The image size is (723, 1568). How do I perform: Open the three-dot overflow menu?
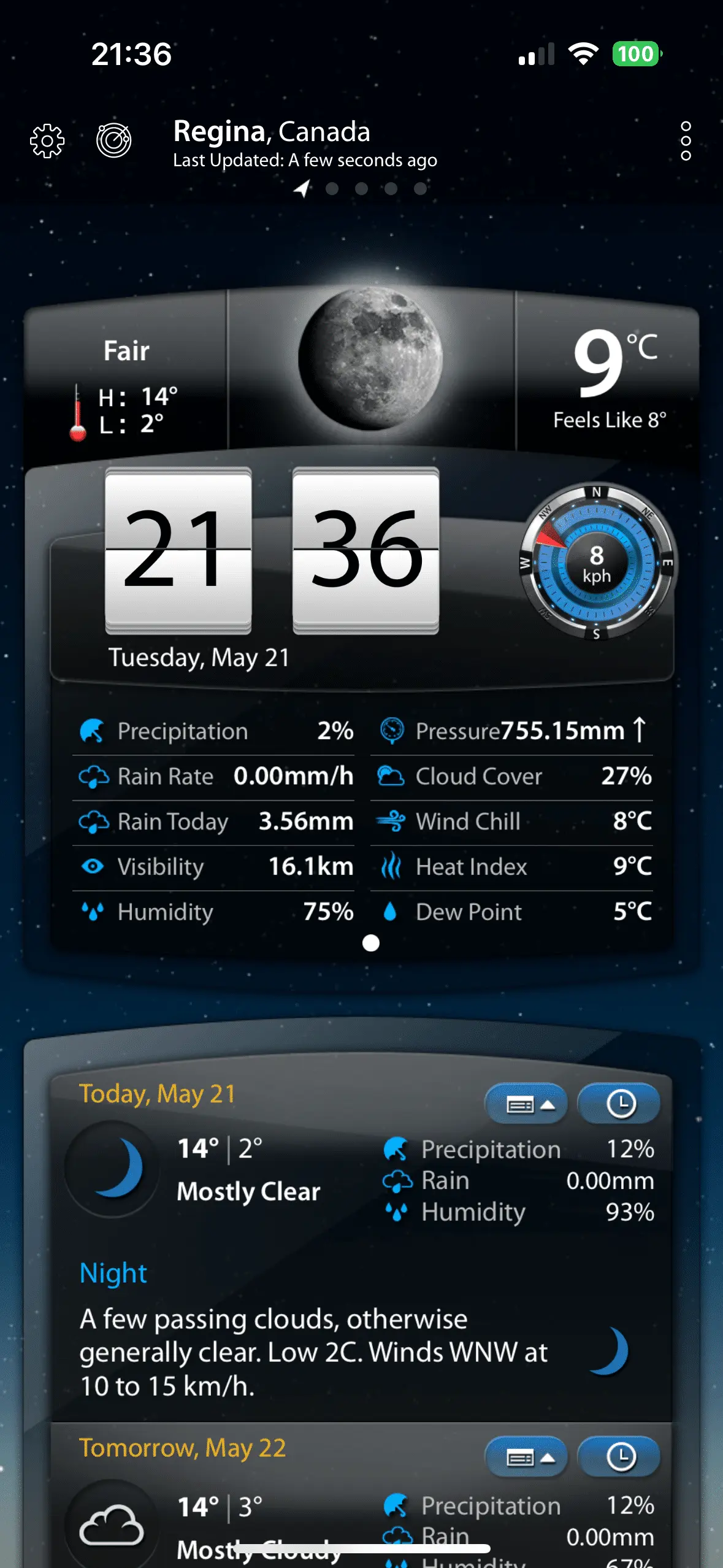(685, 140)
